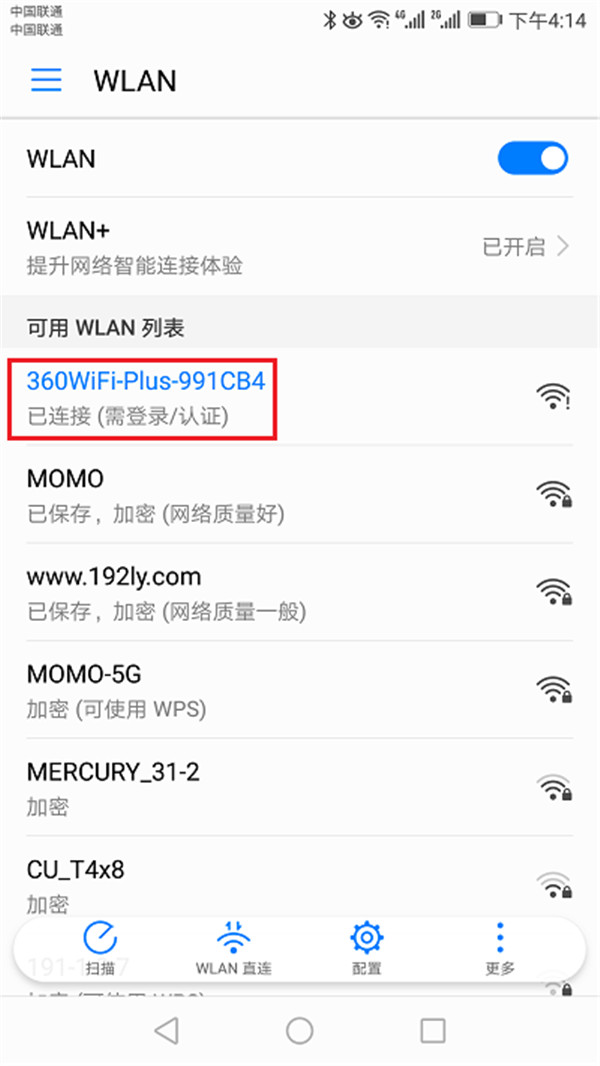Select the www.192ly.com network

(300, 592)
